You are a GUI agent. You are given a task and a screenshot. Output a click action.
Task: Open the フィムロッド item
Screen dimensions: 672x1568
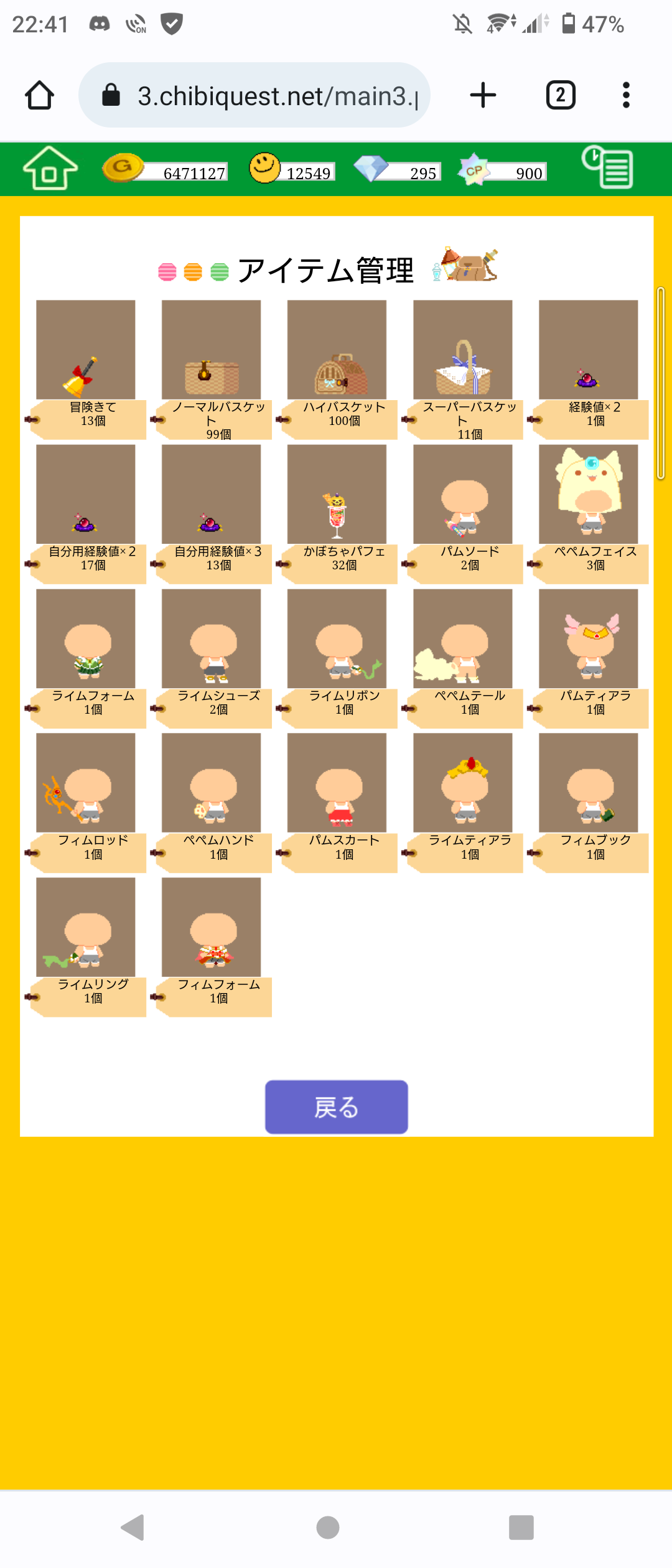86,783
